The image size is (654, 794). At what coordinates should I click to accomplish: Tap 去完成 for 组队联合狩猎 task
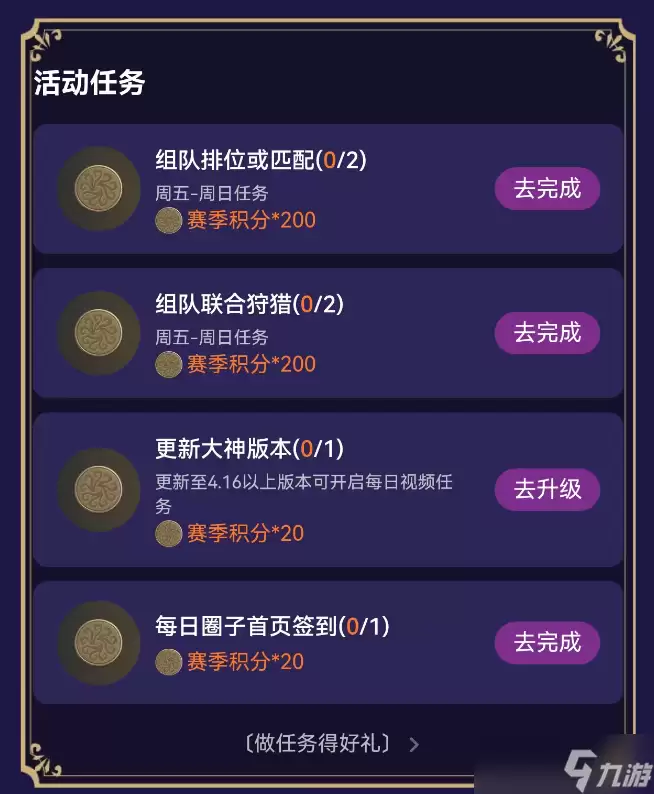point(547,333)
